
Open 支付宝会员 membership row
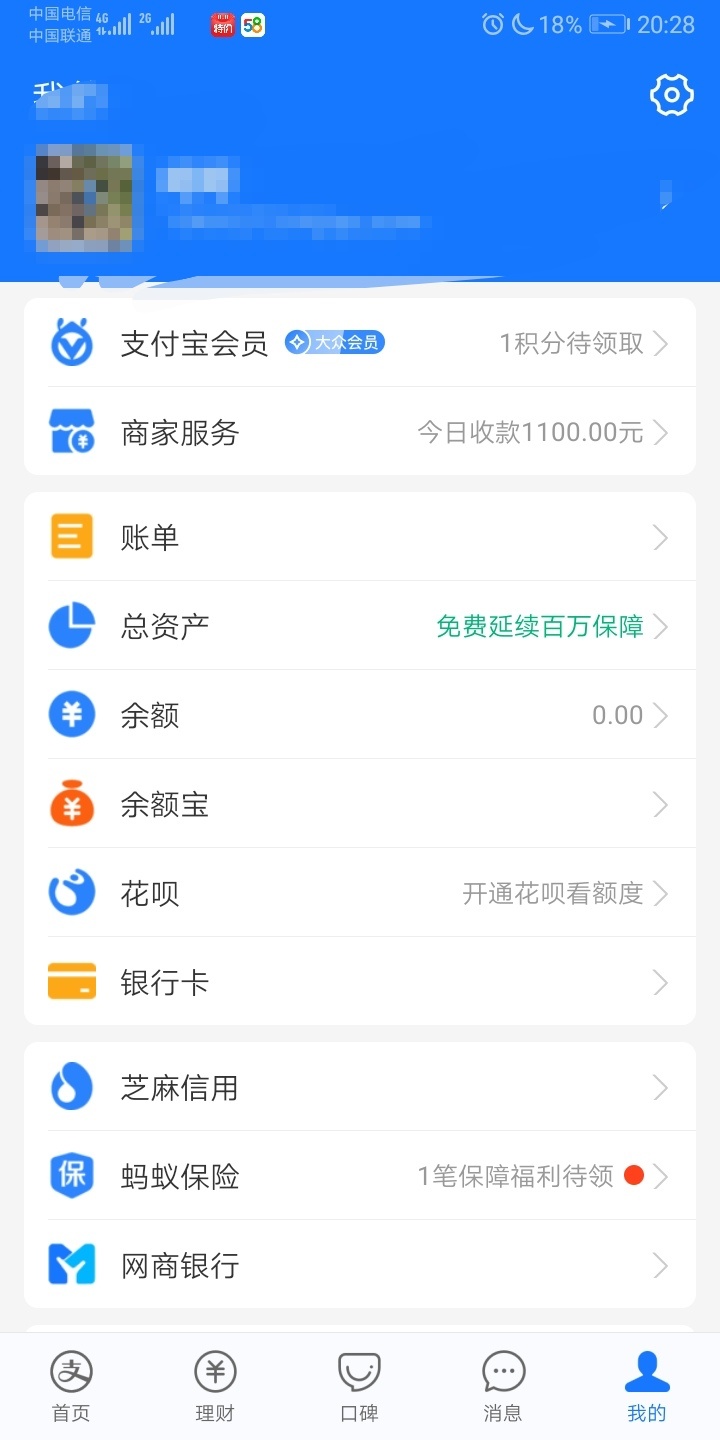[x=360, y=344]
